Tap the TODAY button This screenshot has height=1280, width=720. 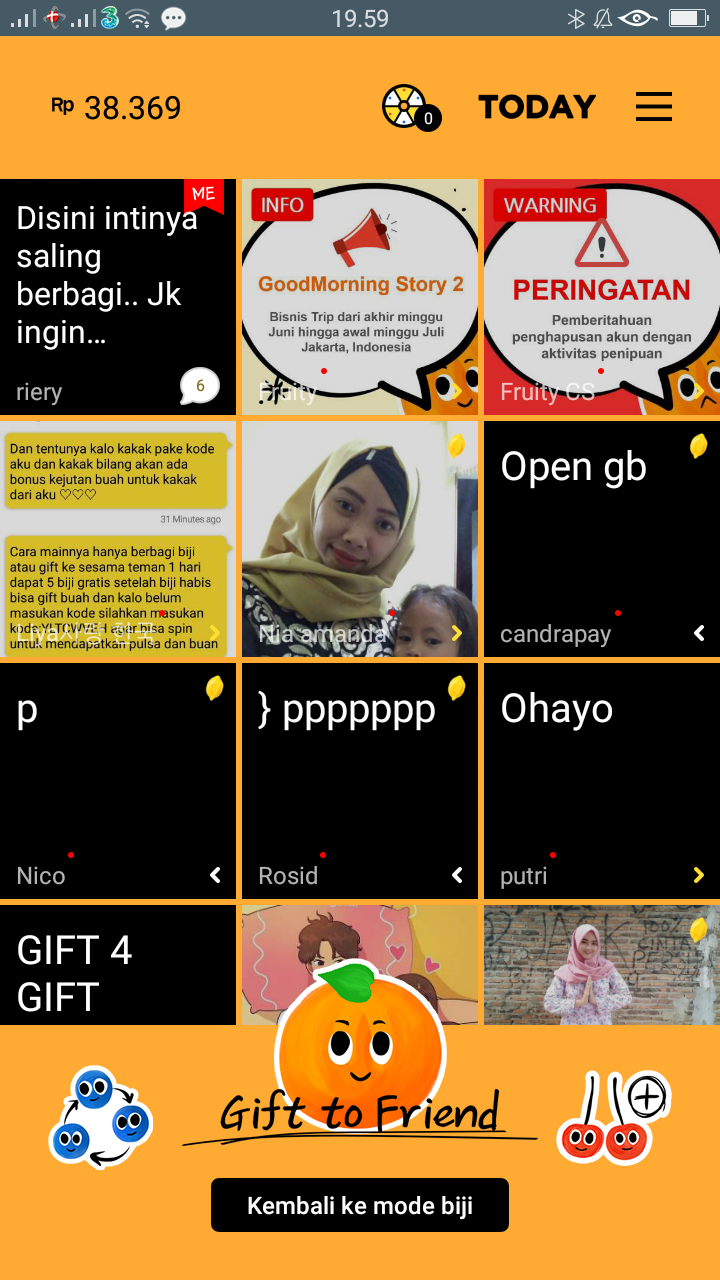[x=537, y=107]
